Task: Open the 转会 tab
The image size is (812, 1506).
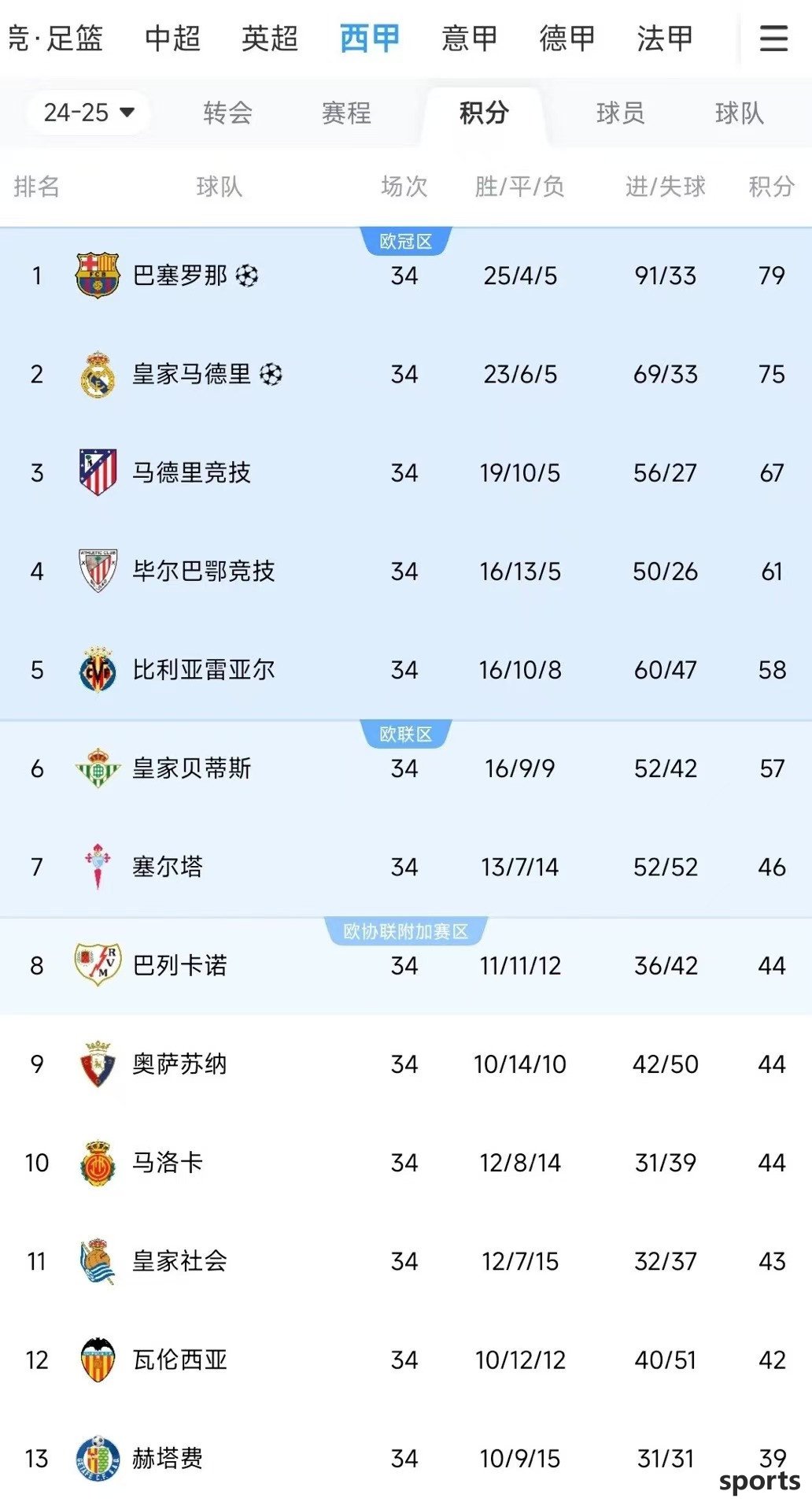Action: [x=227, y=113]
